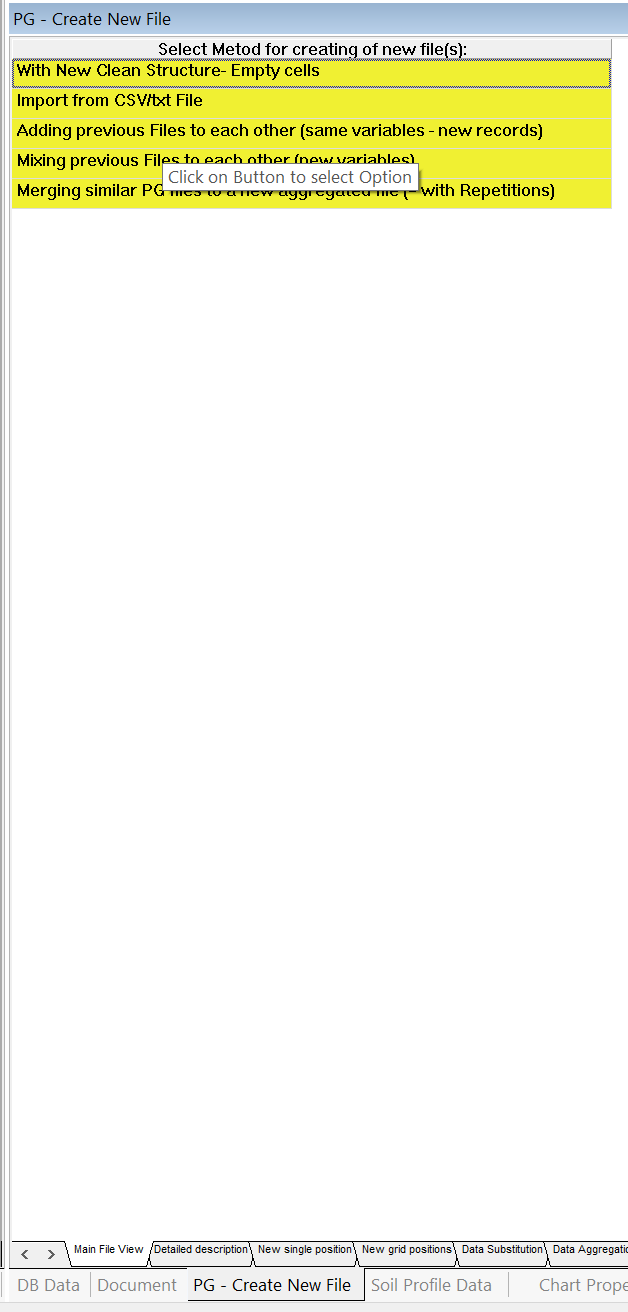Select Merging similar PG files option
The image size is (628, 1312).
click(x=311, y=192)
